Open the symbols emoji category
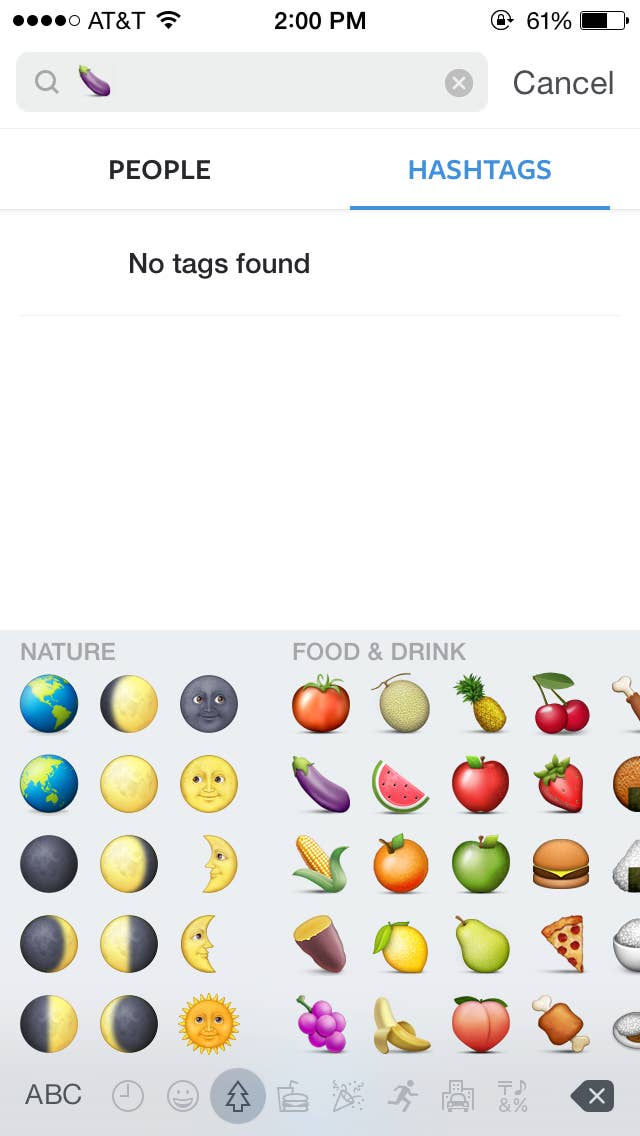This screenshot has width=640, height=1136. pos(513,1097)
